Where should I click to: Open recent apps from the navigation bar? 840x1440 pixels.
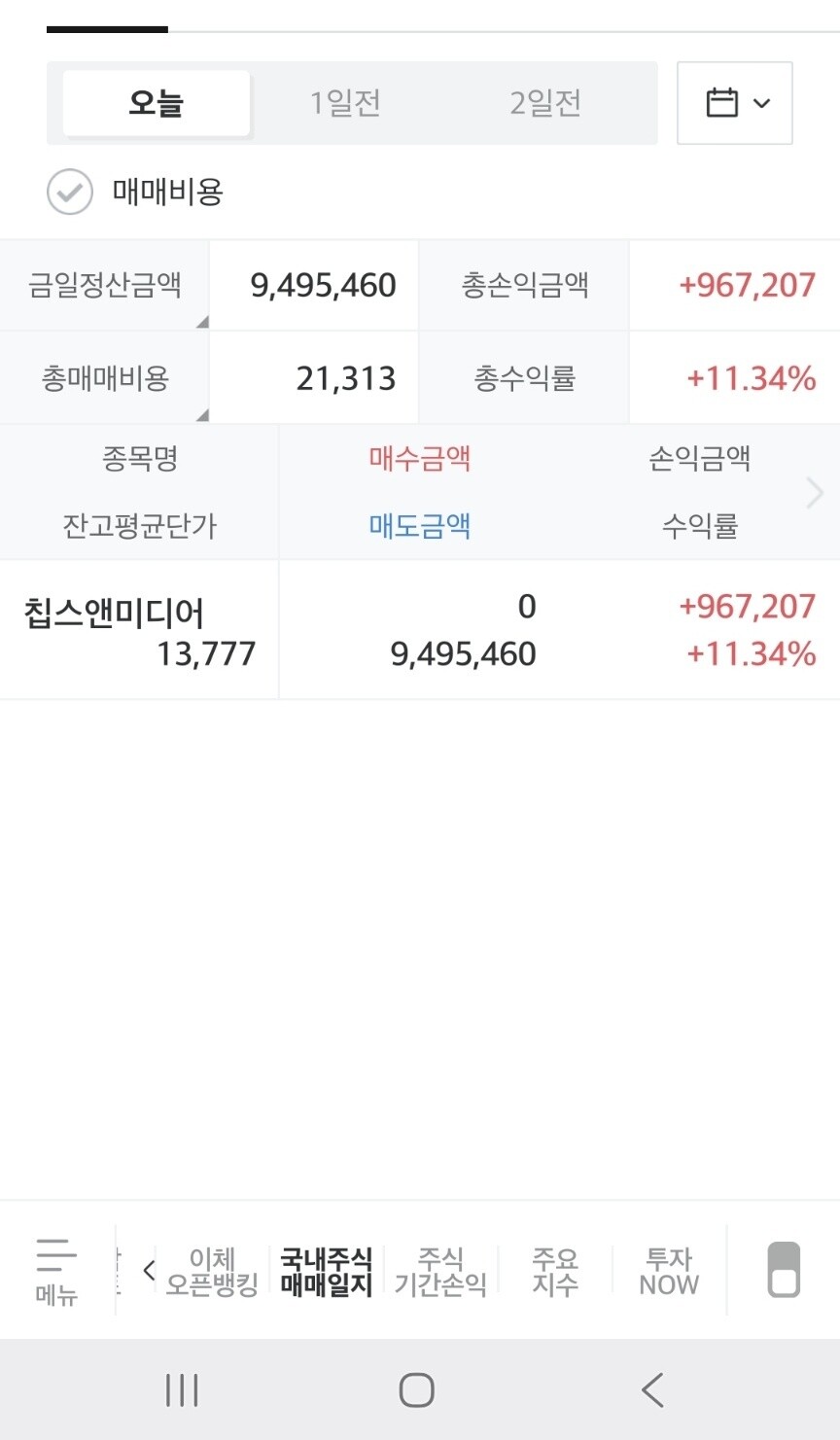point(182,1389)
